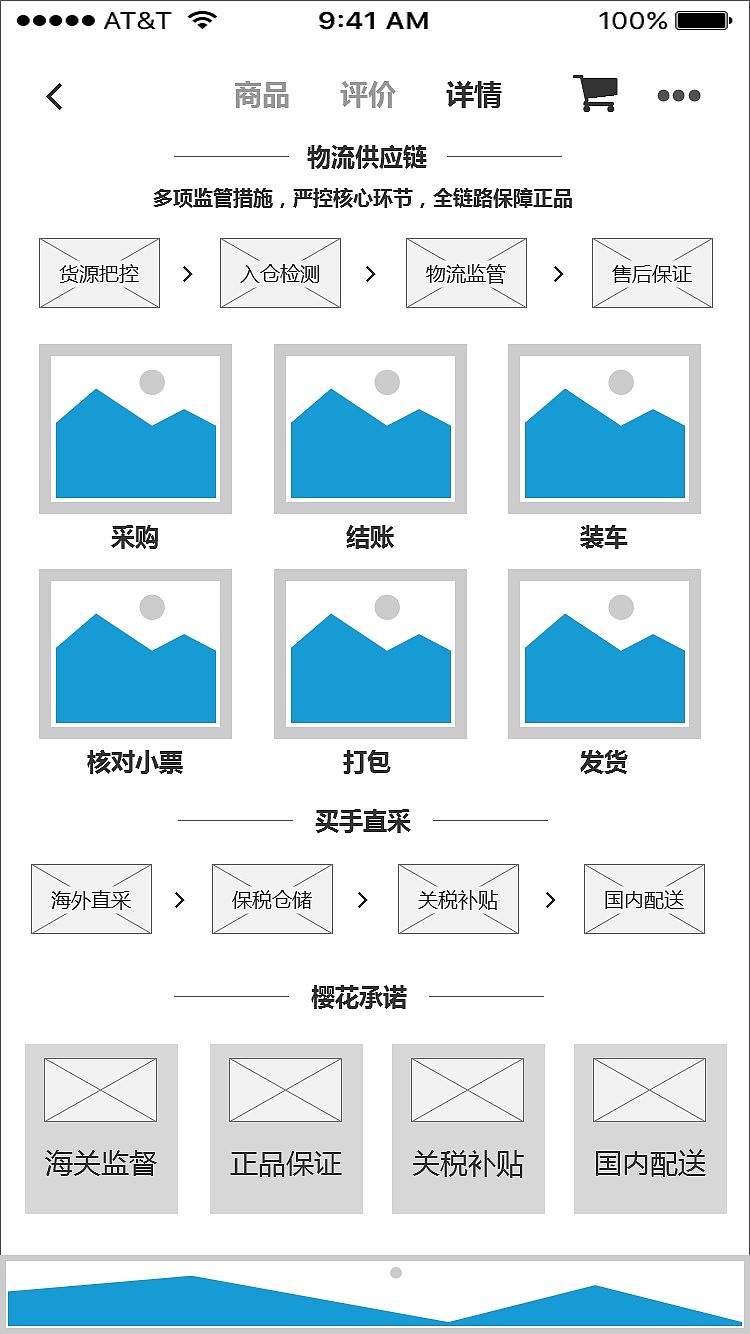Open the shopping cart
The width and height of the screenshot is (750, 1334).
(x=596, y=92)
